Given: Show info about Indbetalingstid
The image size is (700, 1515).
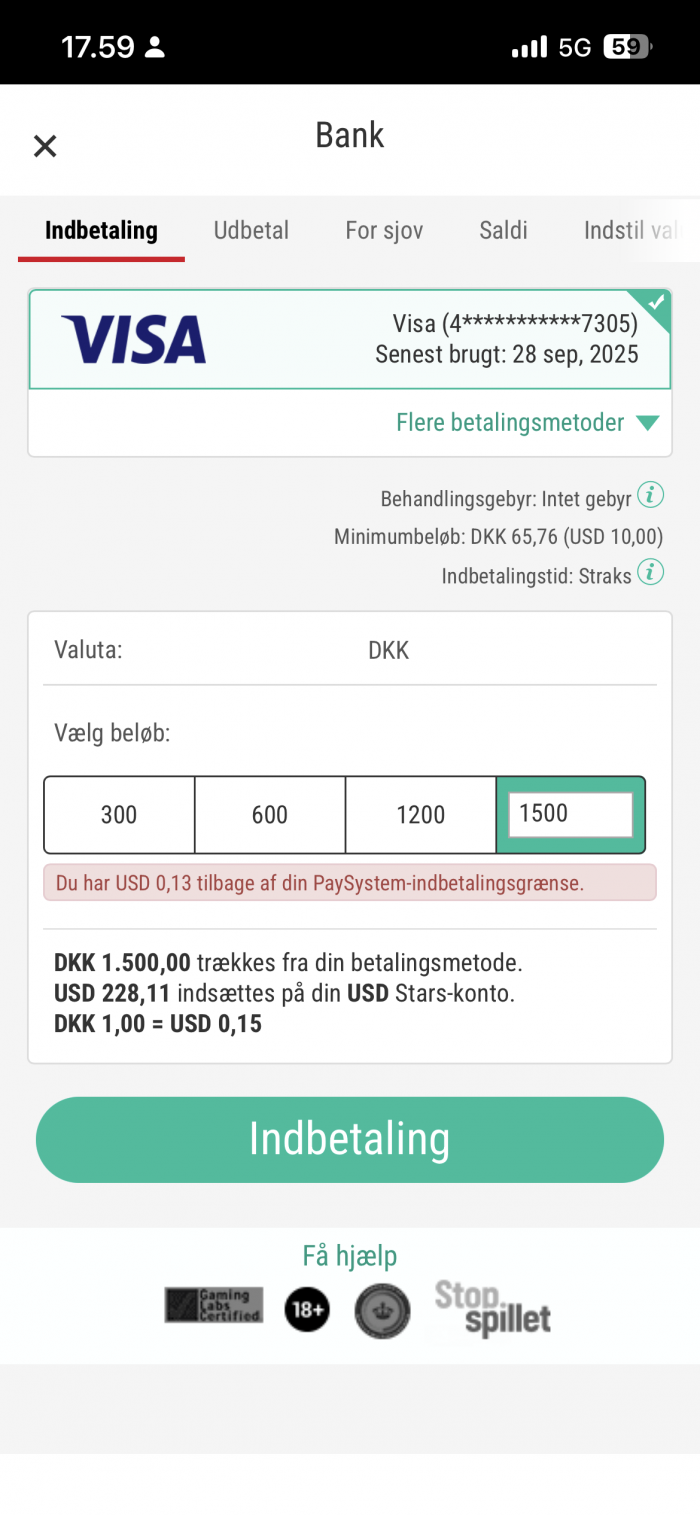Looking at the screenshot, I should pos(651,572).
